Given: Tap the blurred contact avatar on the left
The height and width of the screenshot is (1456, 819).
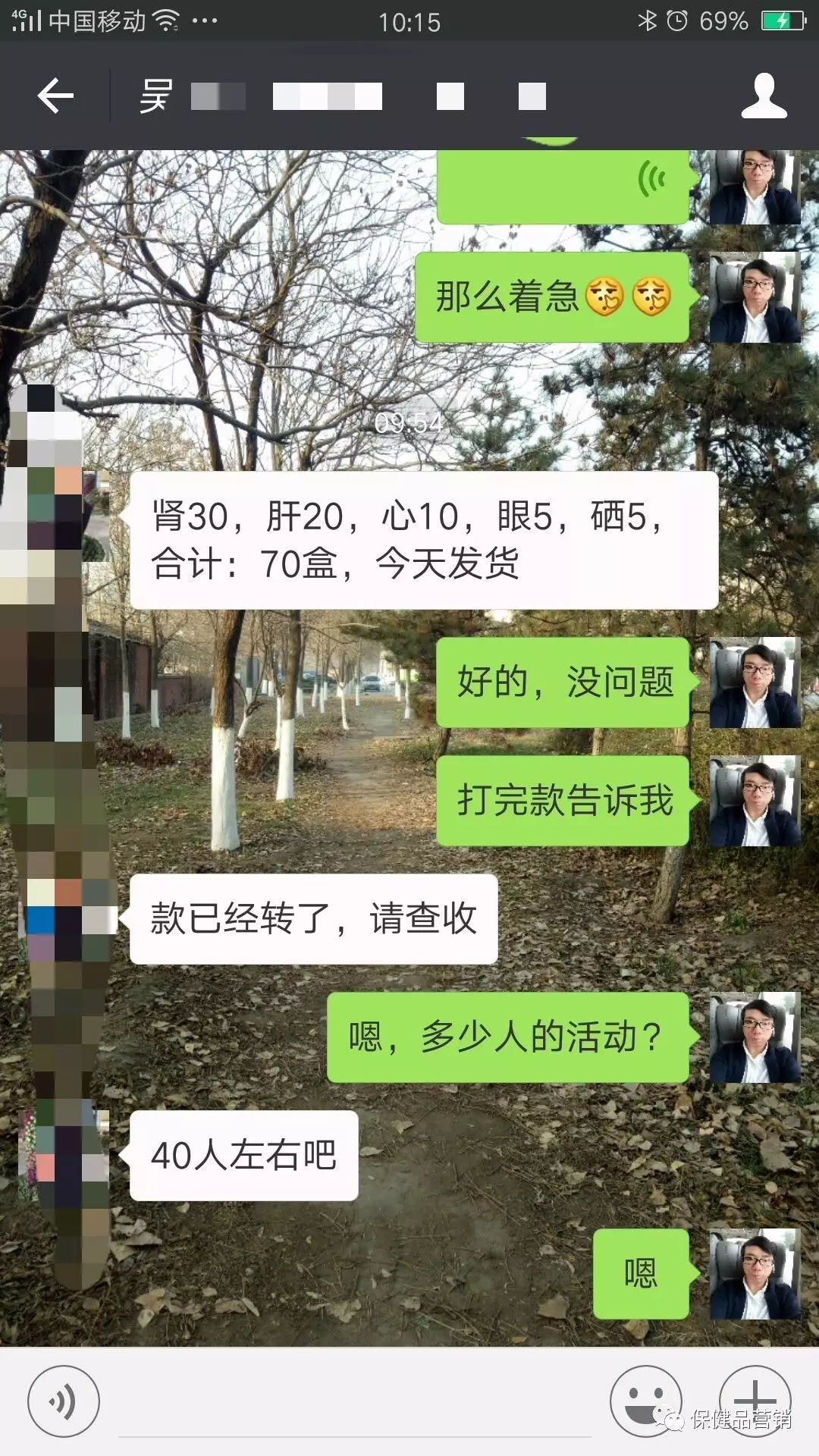Looking at the screenshot, I should tap(68, 918).
